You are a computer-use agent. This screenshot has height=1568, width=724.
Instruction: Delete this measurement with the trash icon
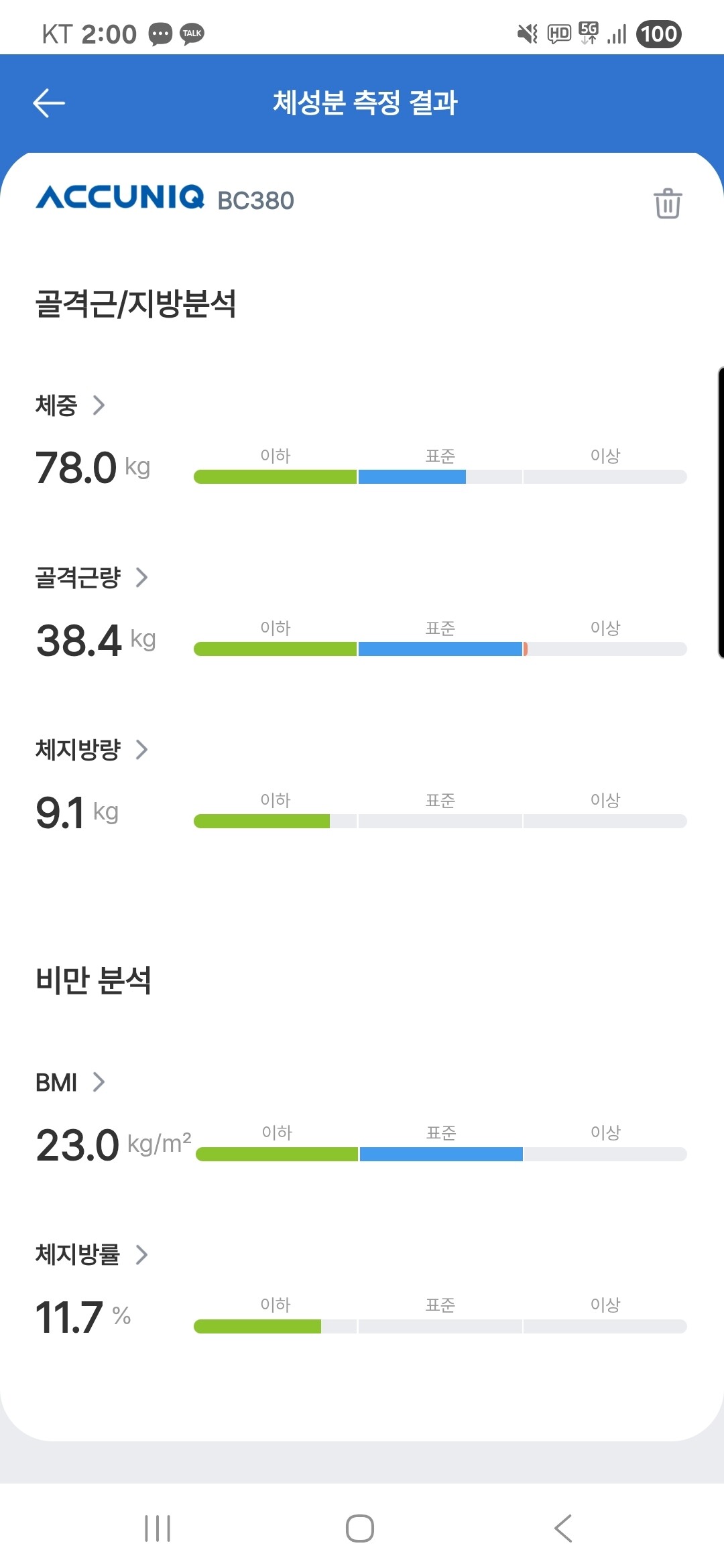[668, 203]
